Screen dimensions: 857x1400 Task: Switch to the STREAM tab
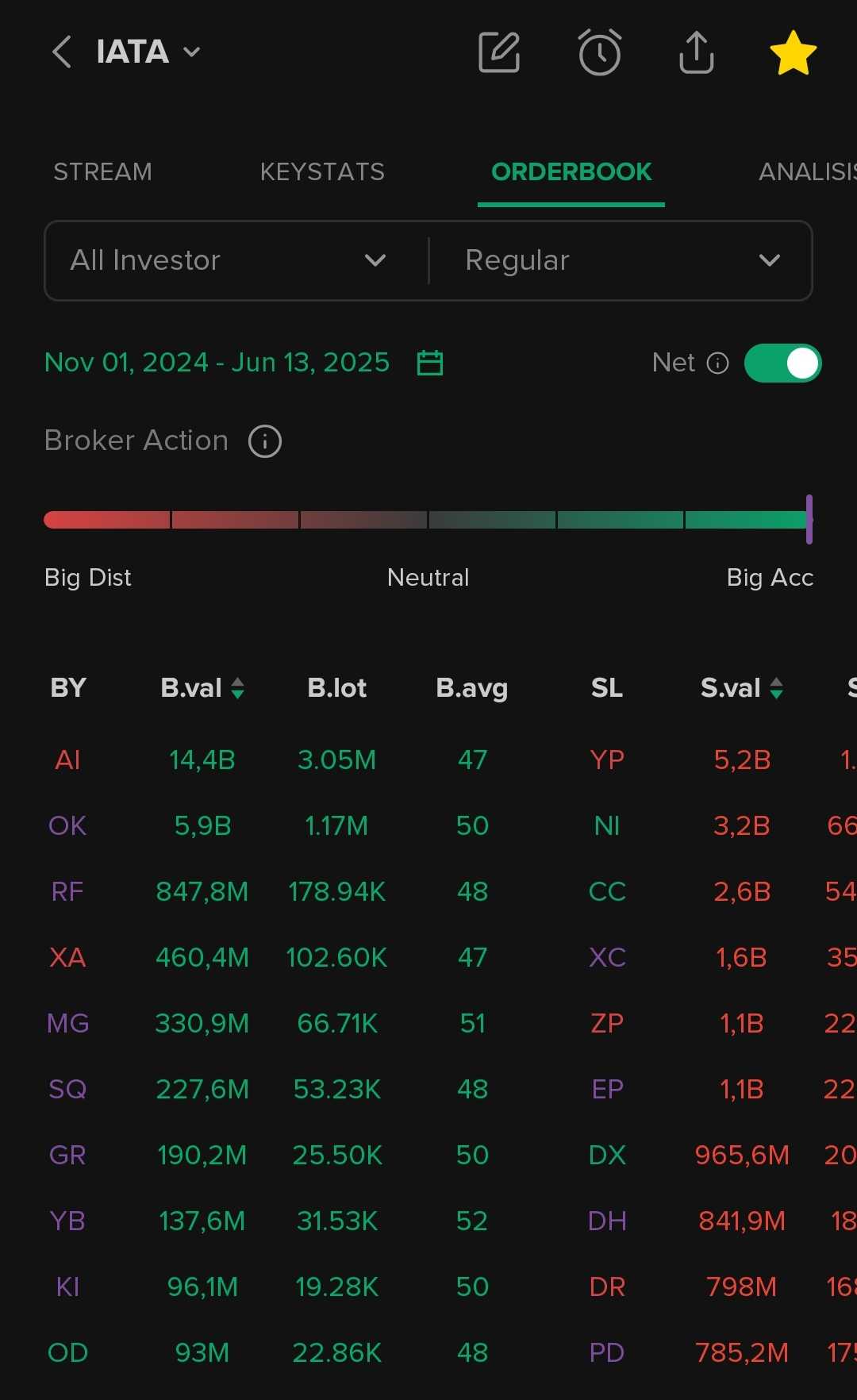102,171
